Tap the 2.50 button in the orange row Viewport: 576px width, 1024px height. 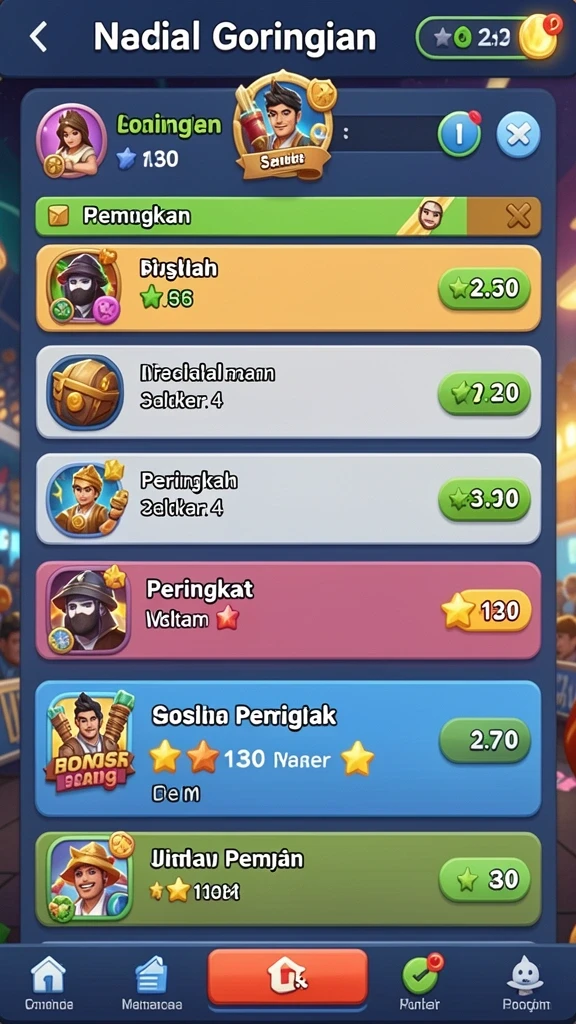click(484, 288)
